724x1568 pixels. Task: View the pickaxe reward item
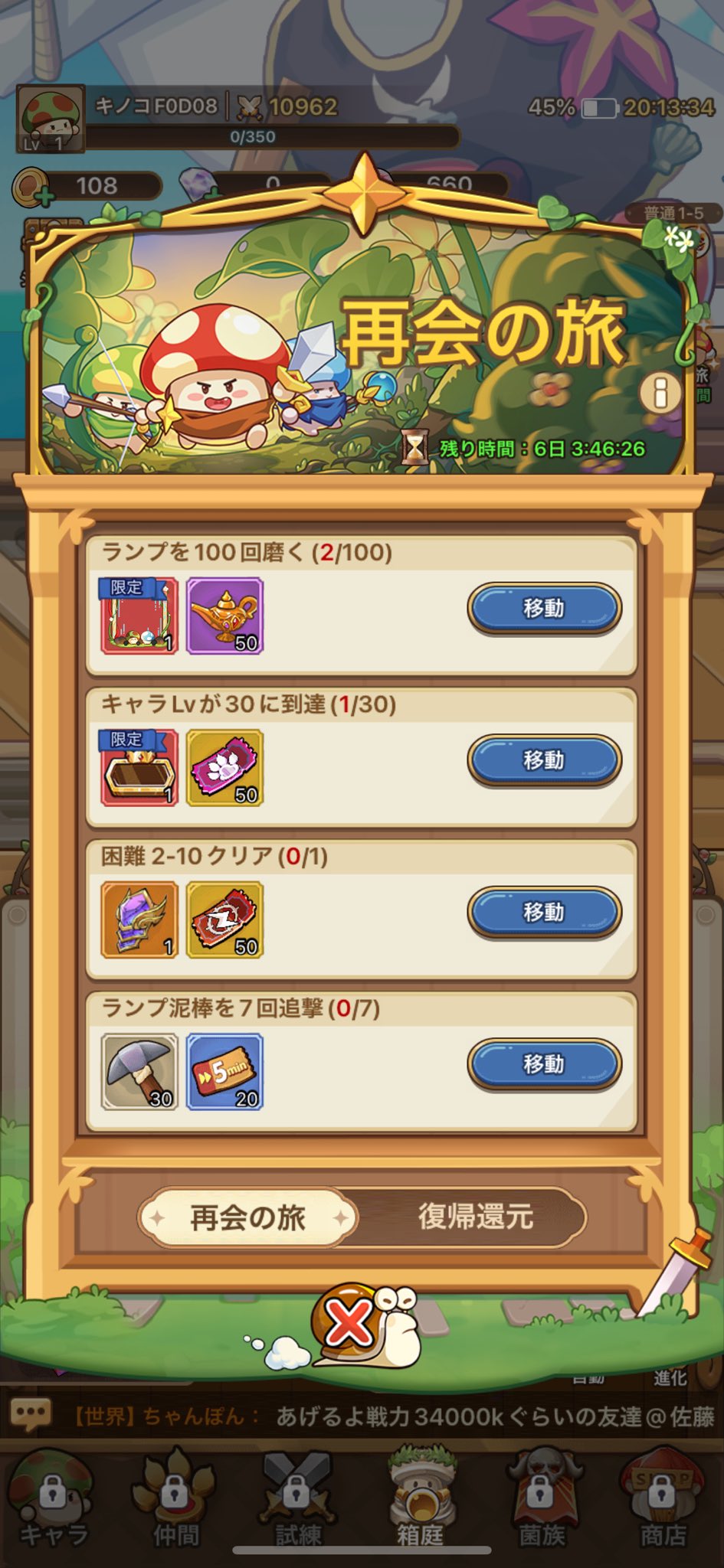[139, 1071]
